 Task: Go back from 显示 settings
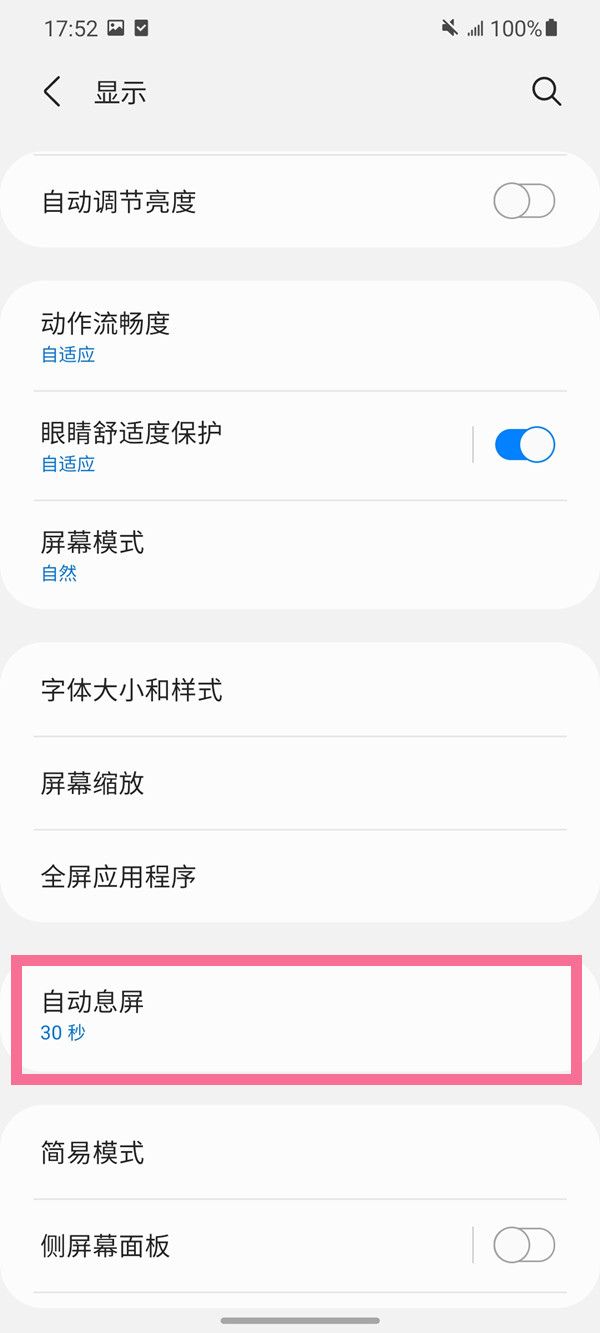pos(52,92)
